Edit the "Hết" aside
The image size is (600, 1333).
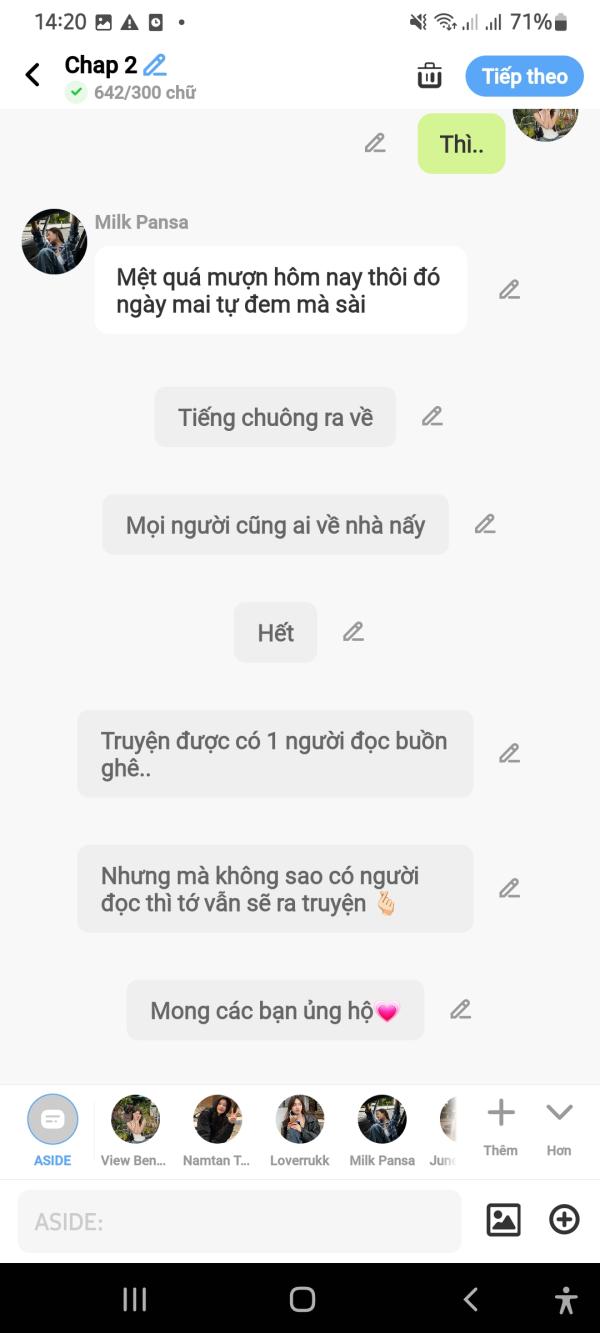coord(353,632)
